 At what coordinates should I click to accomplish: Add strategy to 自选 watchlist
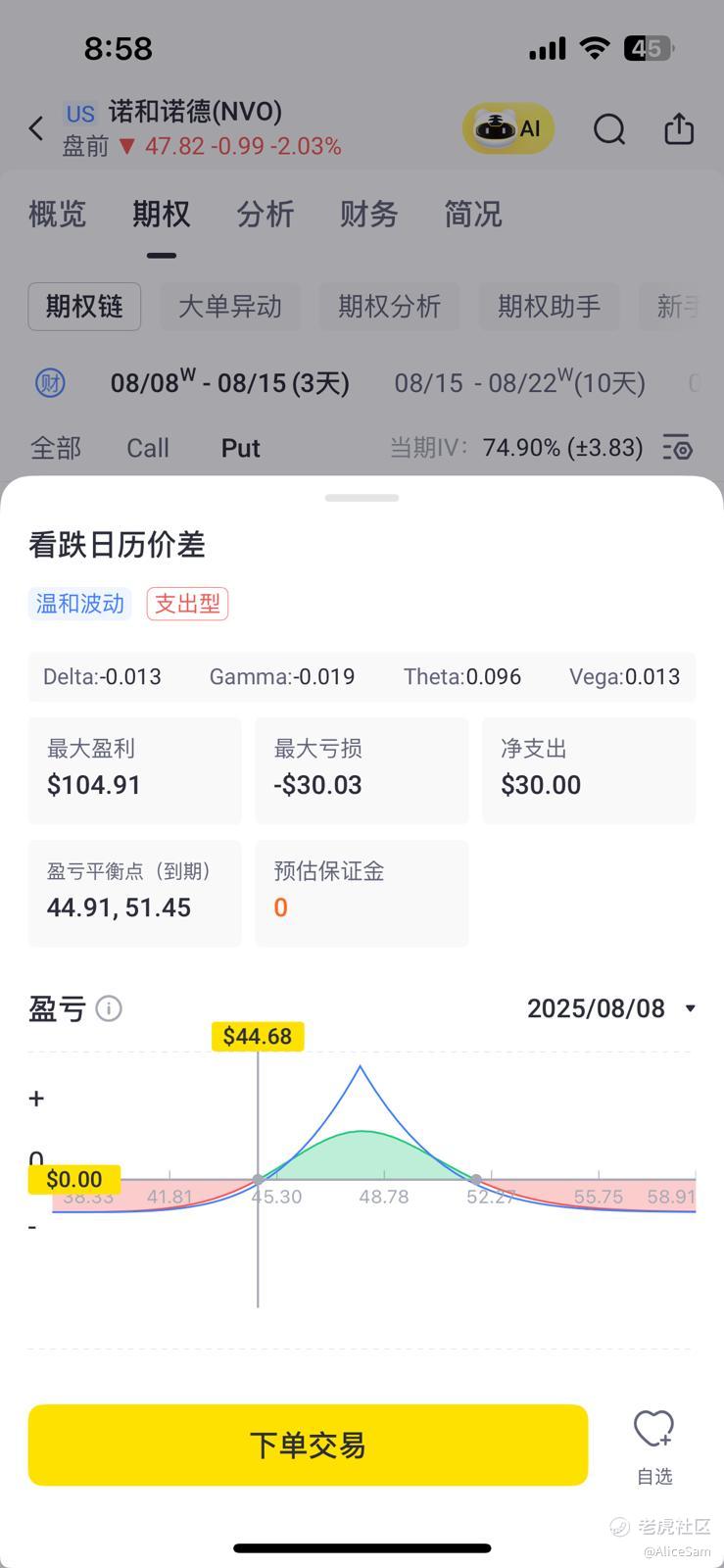[653, 1446]
